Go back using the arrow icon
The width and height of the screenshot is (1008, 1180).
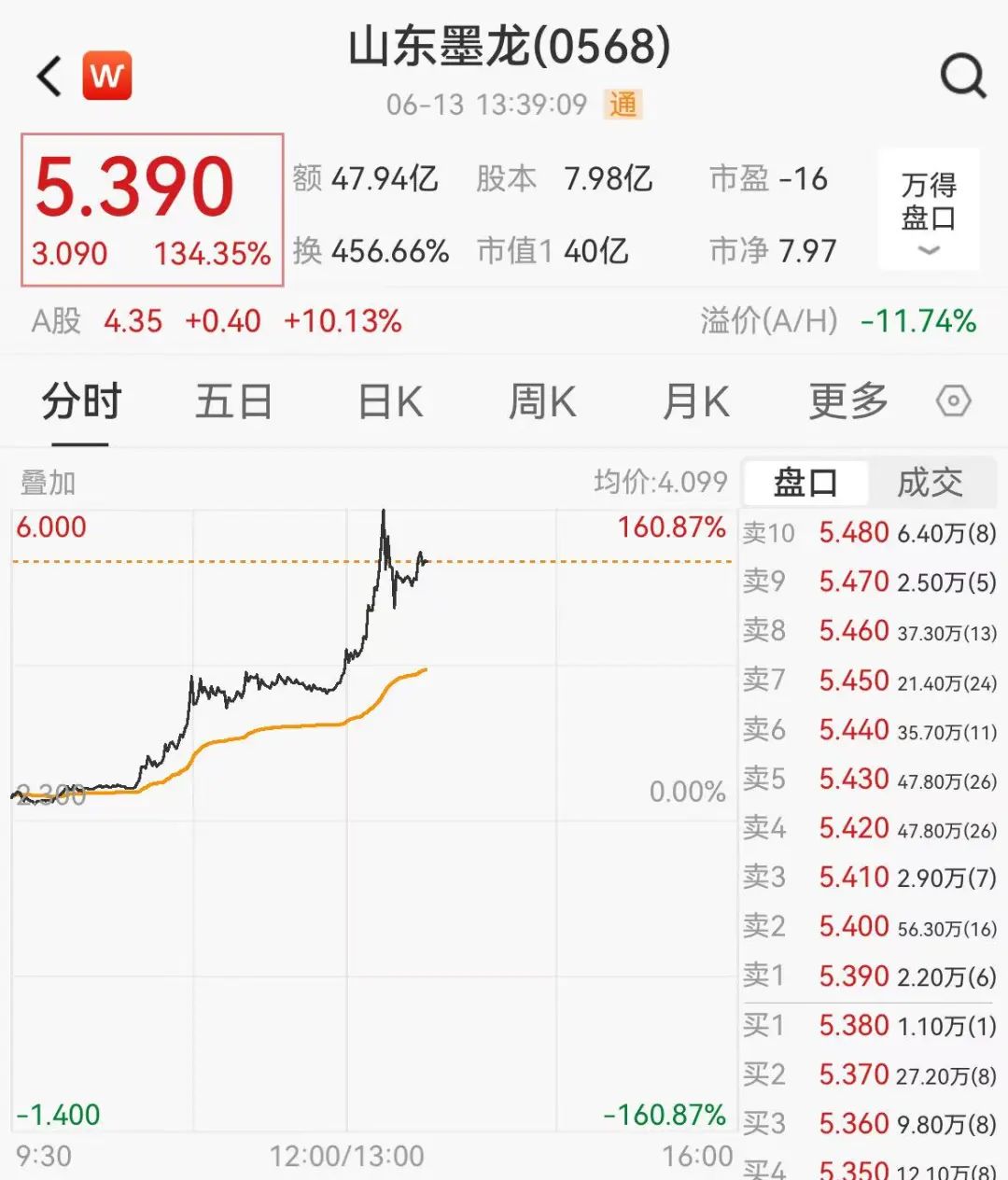[49, 76]
